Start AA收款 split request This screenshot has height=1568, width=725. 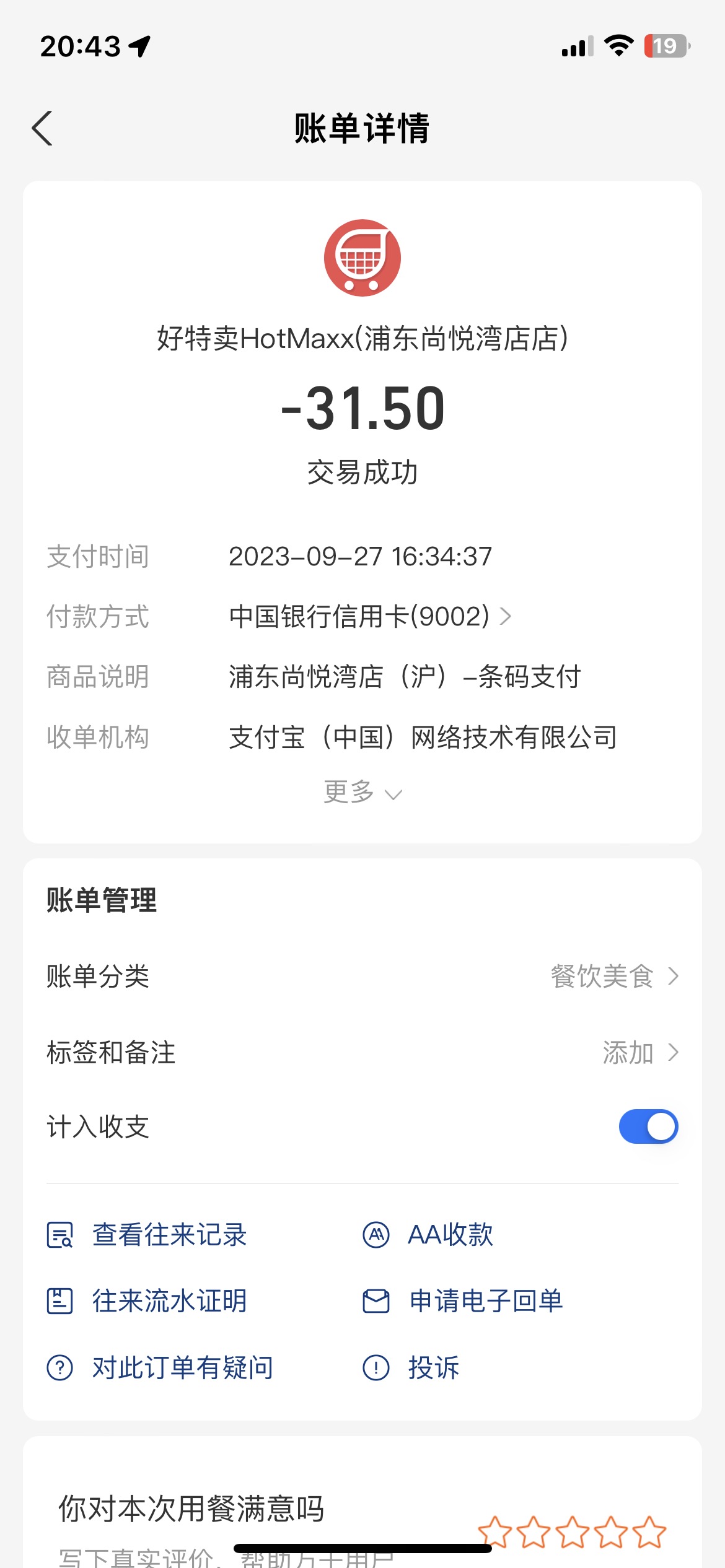pyautogui.click(x=428, y=1235)
